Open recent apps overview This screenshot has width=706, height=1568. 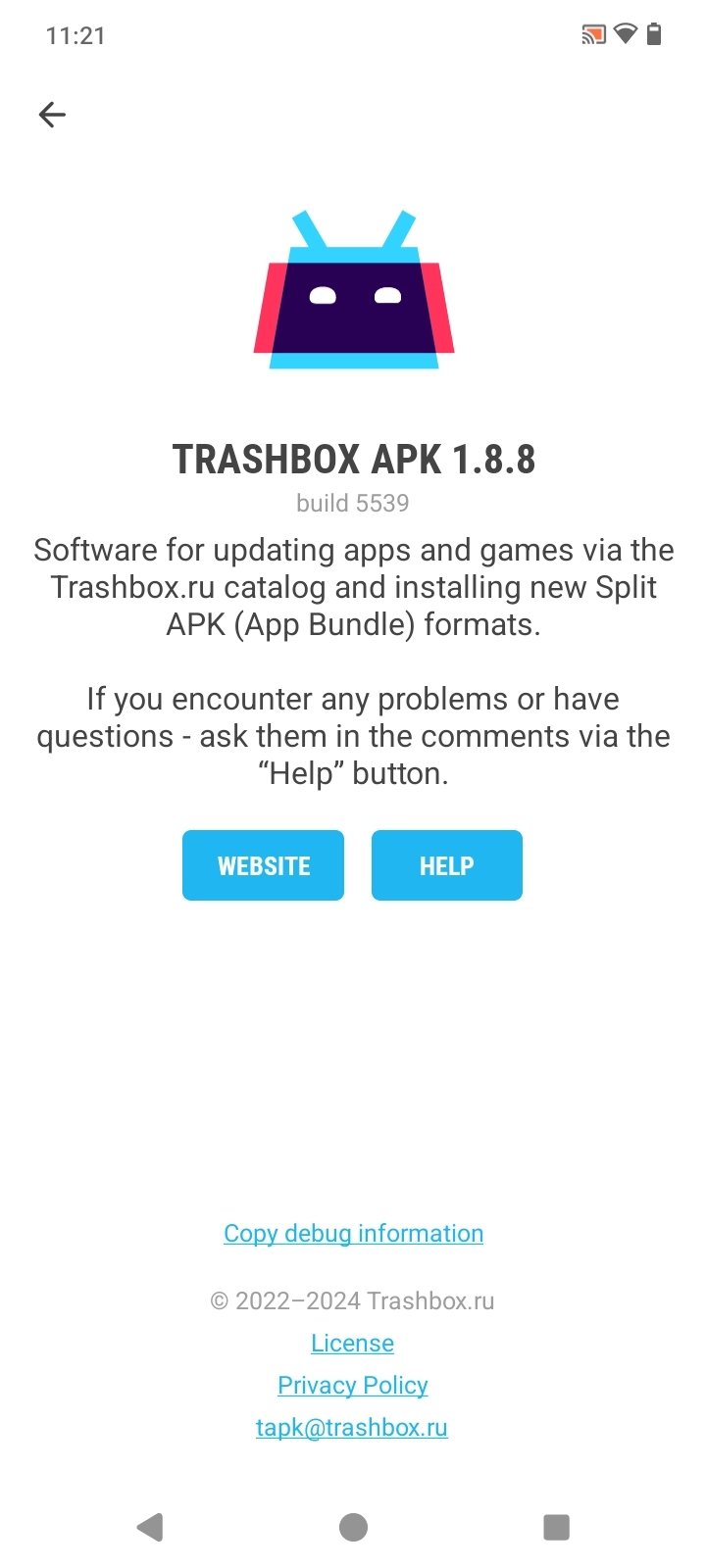556,1527
